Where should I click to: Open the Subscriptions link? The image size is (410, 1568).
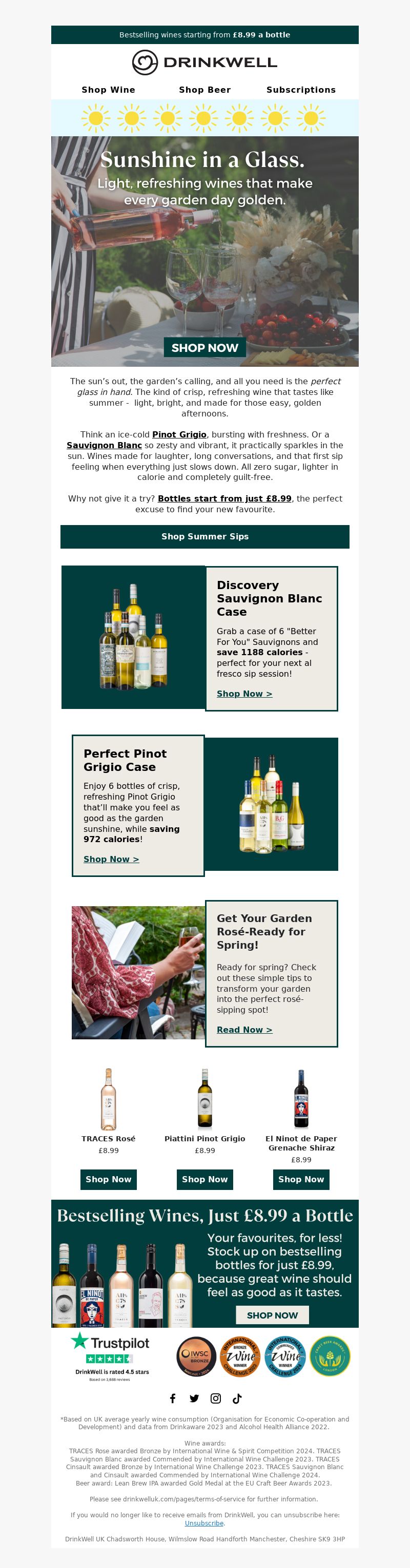pos(301,90)
